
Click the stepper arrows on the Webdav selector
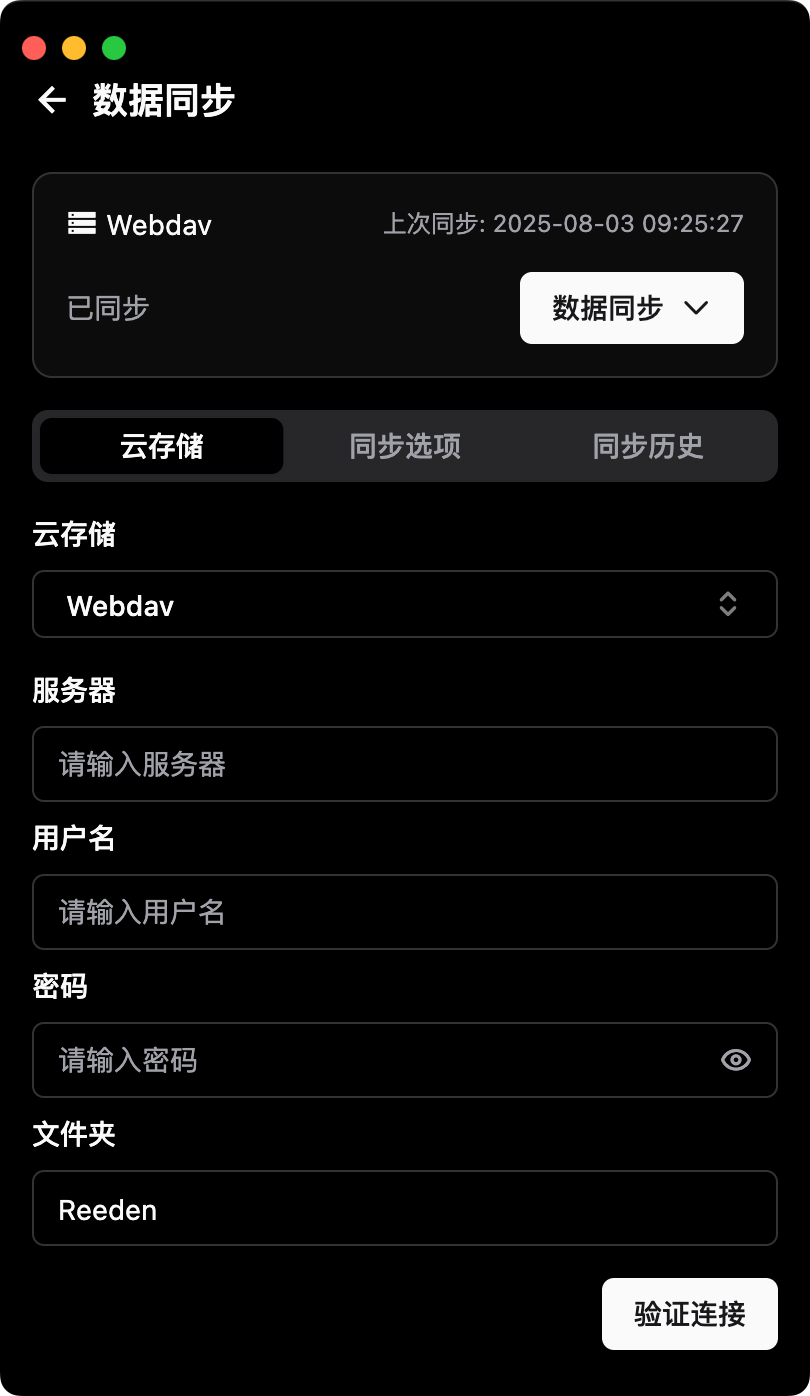728,604
